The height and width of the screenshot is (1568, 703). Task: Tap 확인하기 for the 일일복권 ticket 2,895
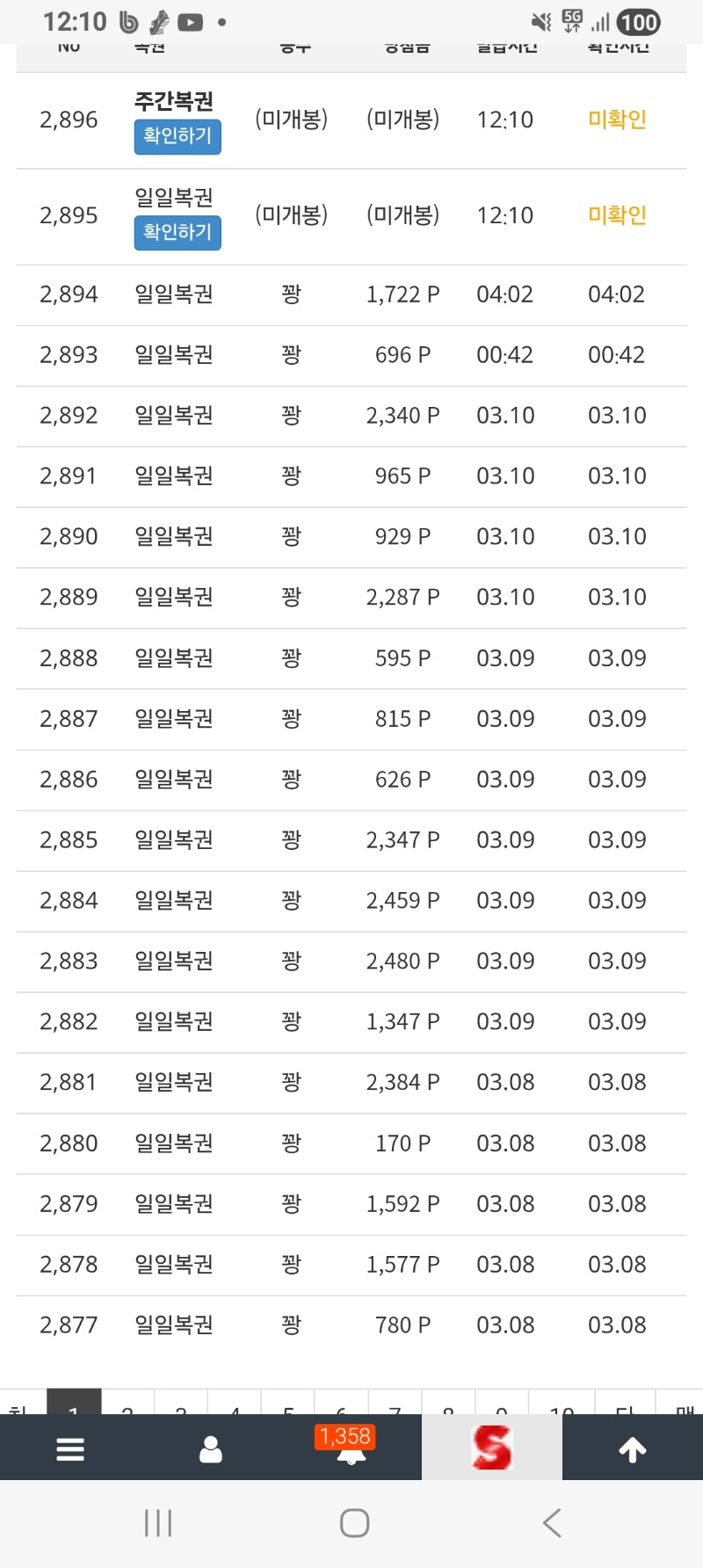tap(178, 233)
